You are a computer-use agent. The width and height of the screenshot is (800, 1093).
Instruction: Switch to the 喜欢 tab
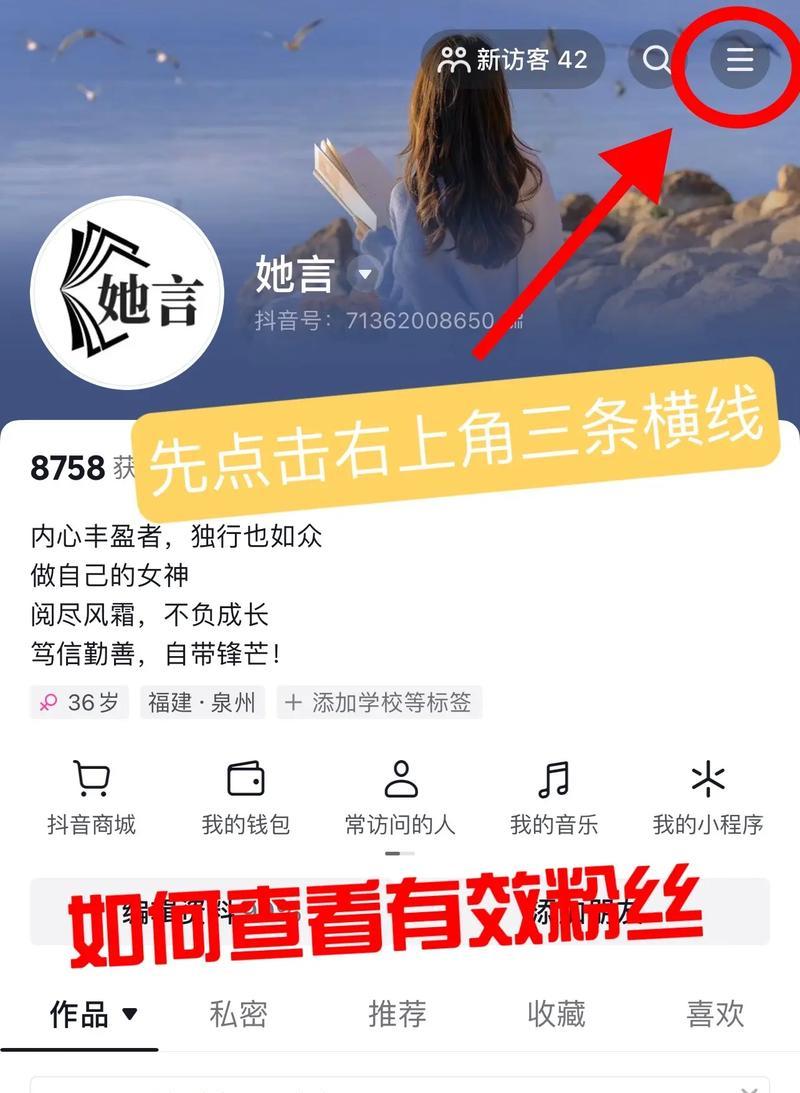tap(715, 1014)
